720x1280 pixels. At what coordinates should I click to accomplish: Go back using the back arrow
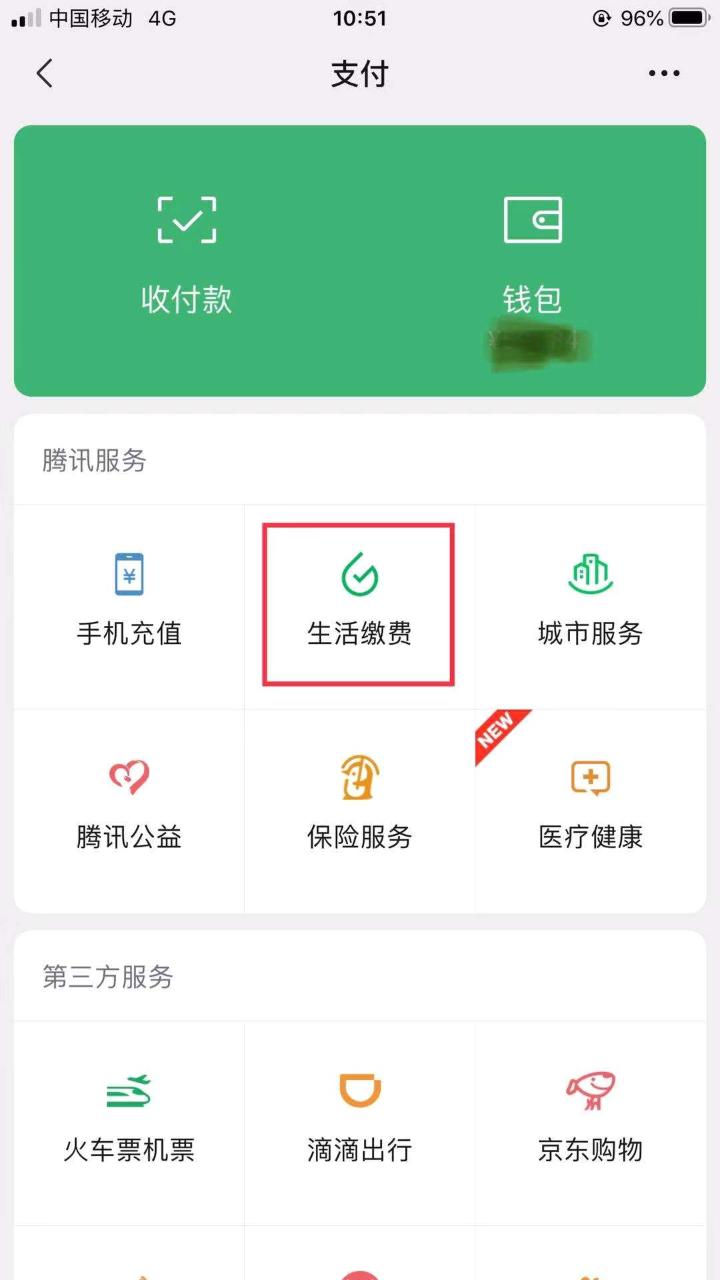click(x=44, y=74)
